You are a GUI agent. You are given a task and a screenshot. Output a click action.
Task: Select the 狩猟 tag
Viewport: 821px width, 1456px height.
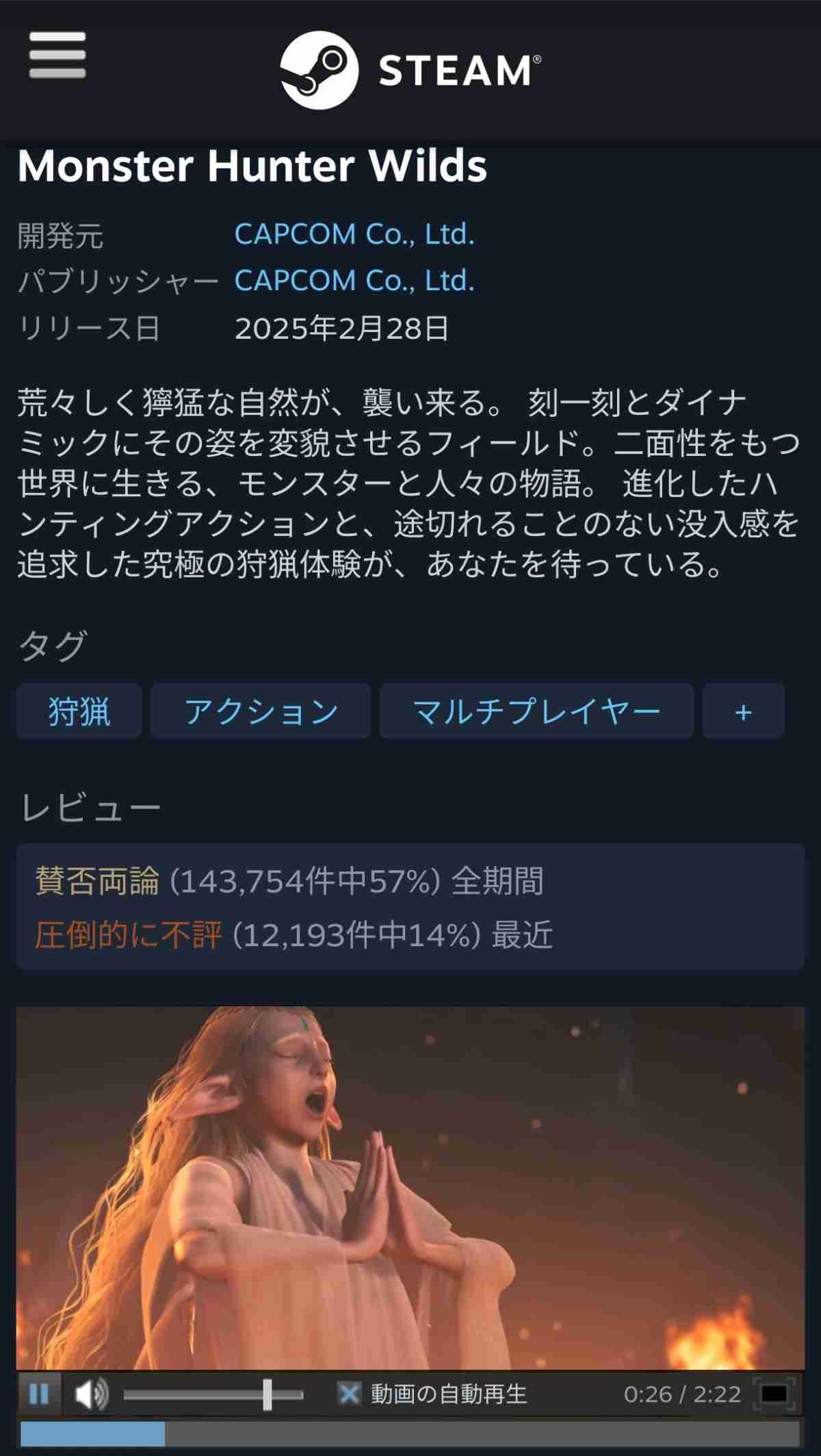79,711
